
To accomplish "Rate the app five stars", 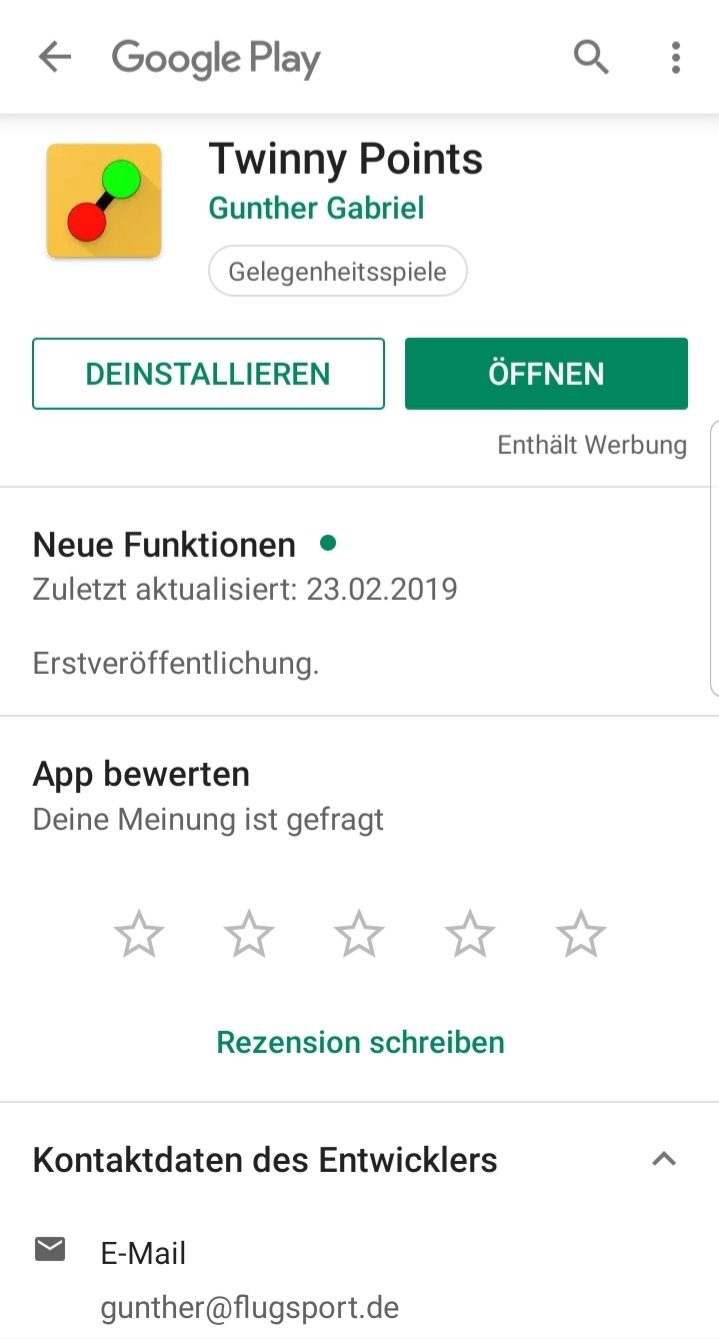I will pos(581,935).
